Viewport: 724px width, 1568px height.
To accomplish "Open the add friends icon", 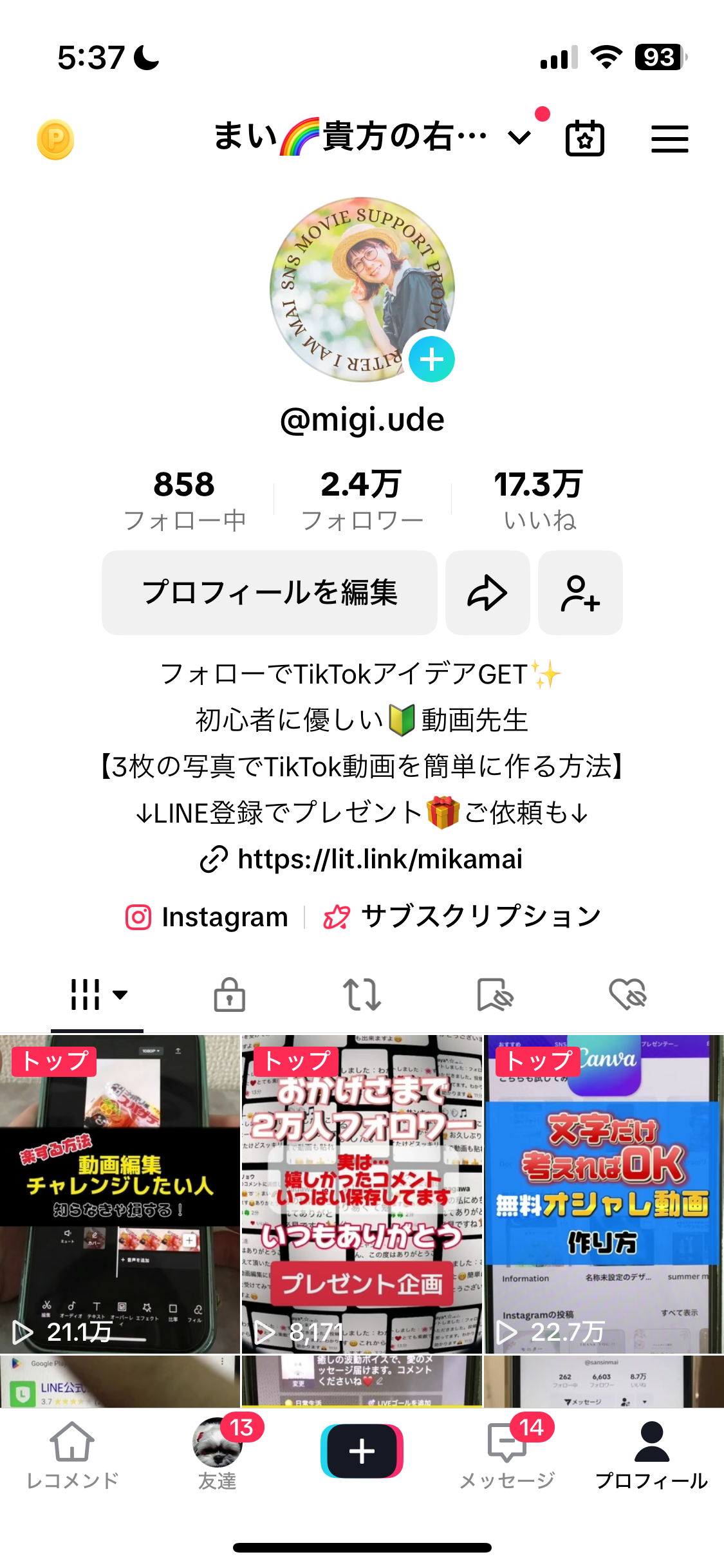I will (x=580, y=592).
